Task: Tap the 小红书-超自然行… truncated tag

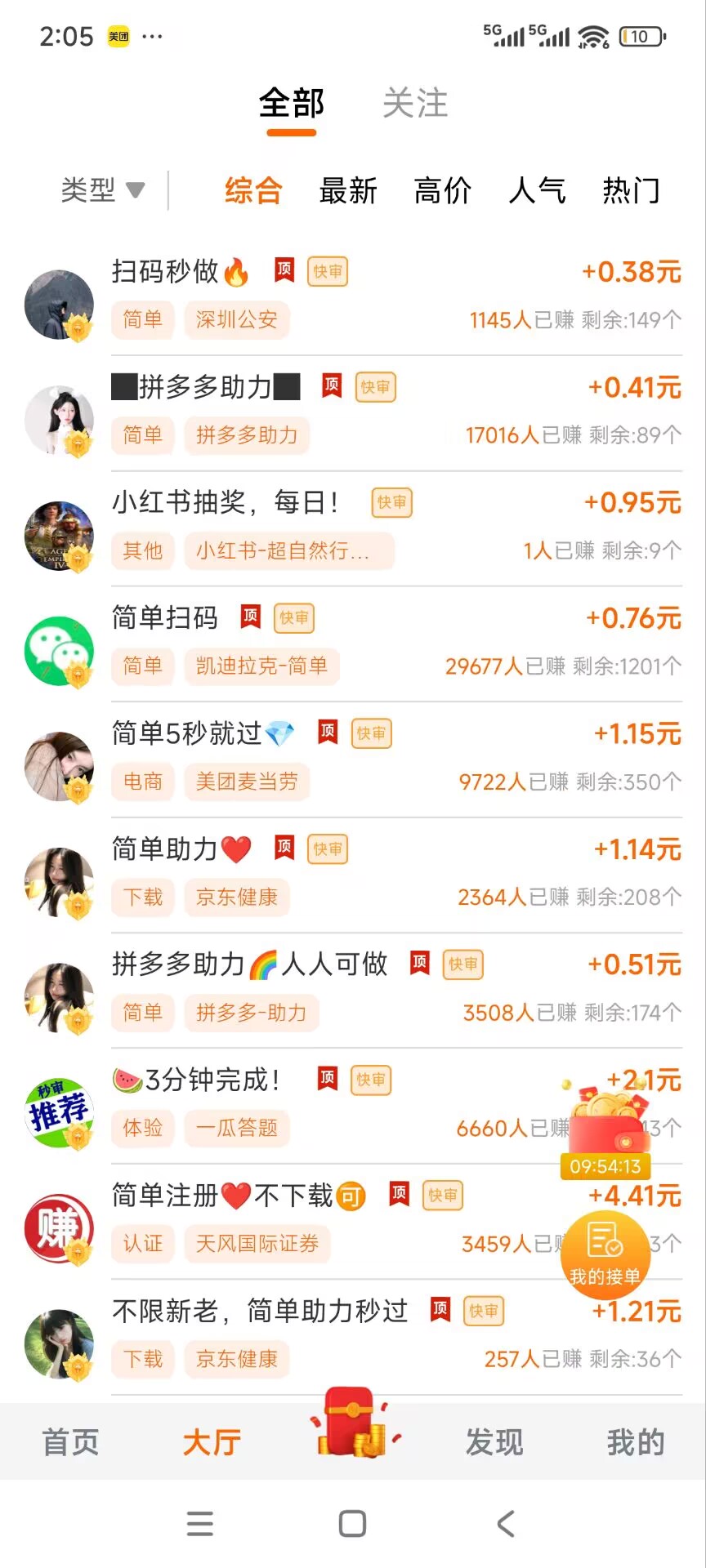Action: (288, 551)
